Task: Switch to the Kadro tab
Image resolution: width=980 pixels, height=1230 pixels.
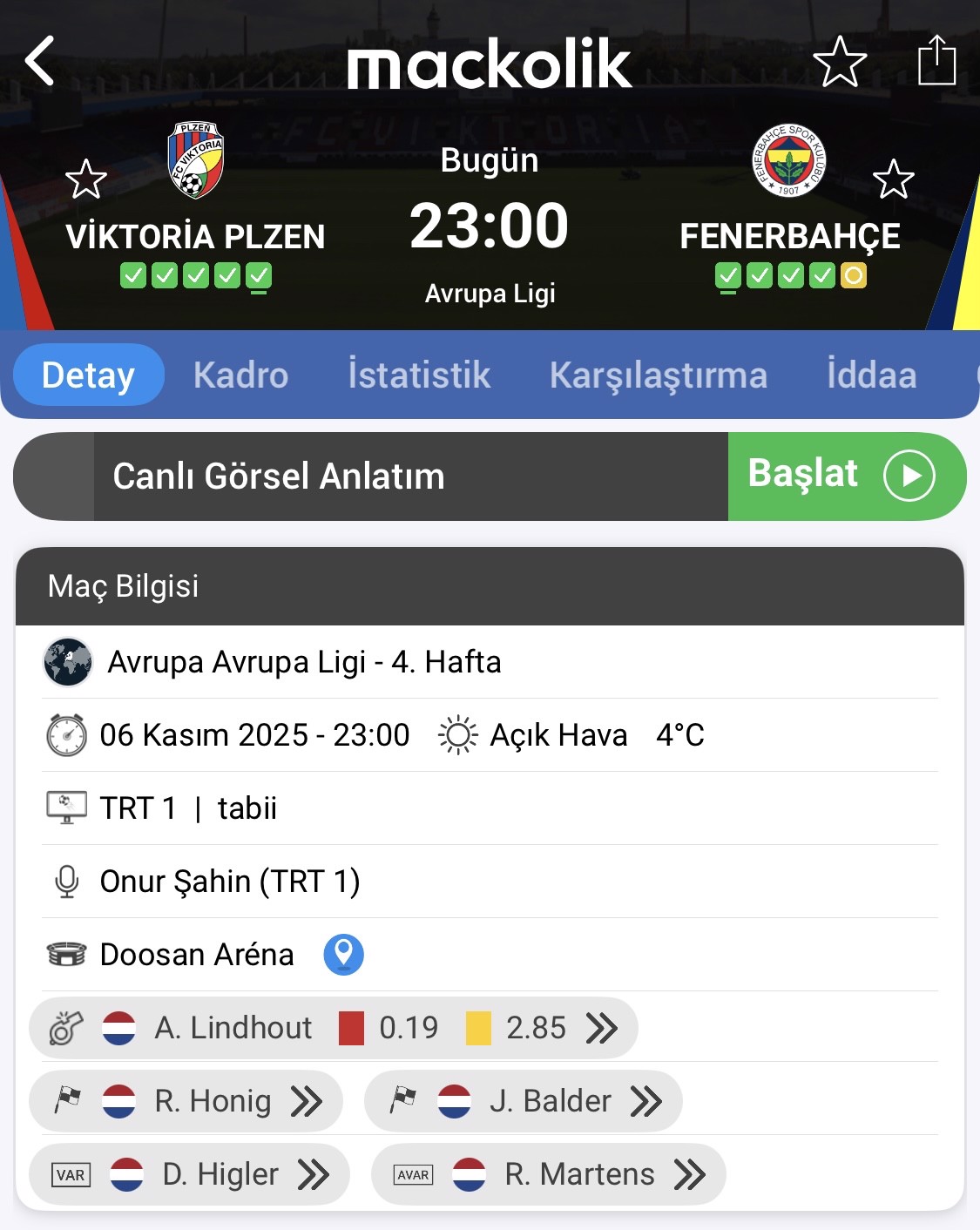Action: (x=240, y=375)
